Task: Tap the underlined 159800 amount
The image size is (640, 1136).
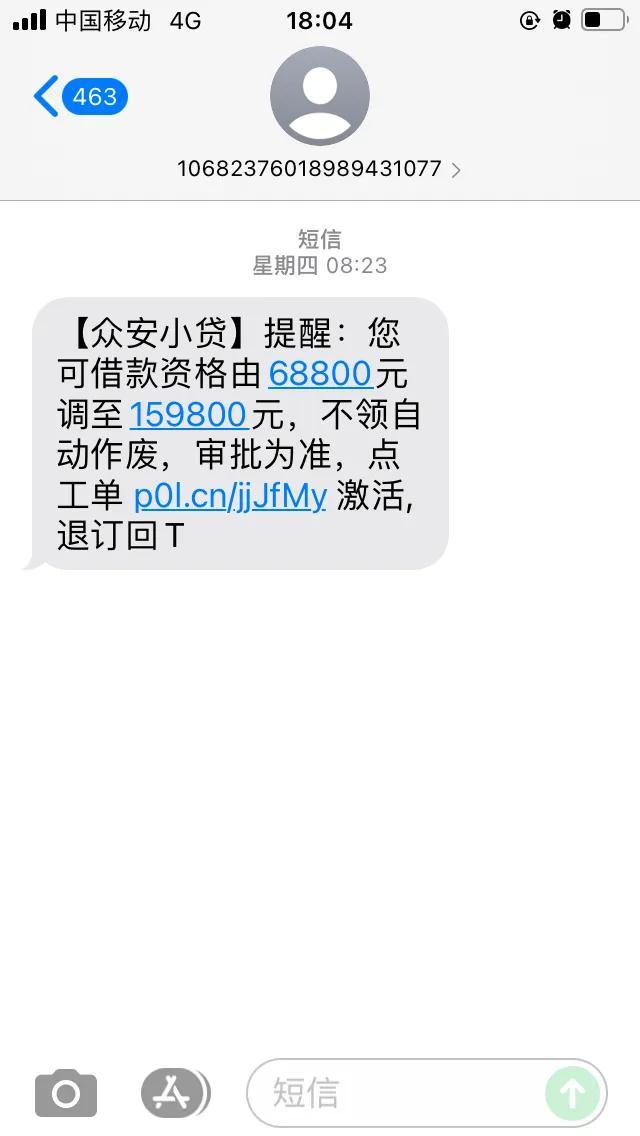Action: [x=188, y=414]
